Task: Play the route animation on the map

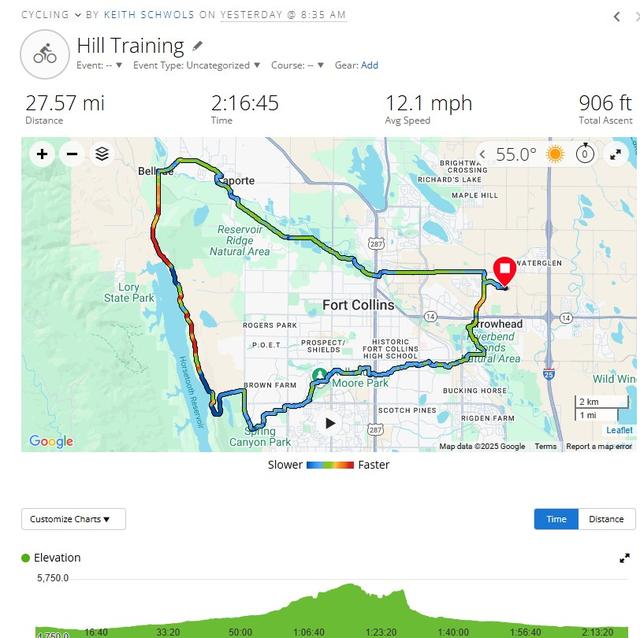Action: (x=330, y=422)
